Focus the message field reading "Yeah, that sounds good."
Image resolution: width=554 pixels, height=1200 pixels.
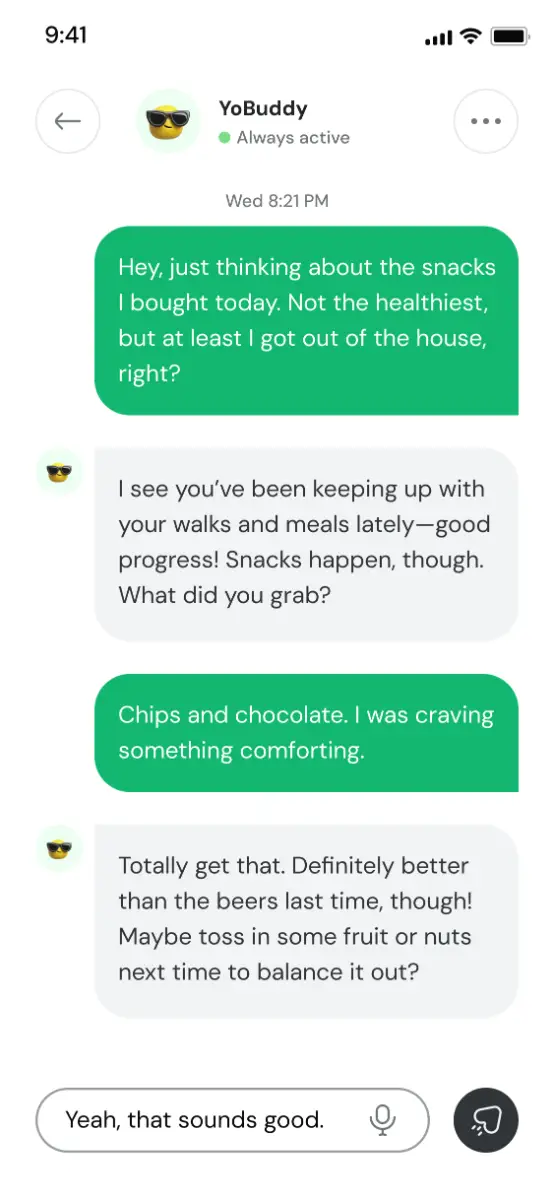click(232, 1120)
